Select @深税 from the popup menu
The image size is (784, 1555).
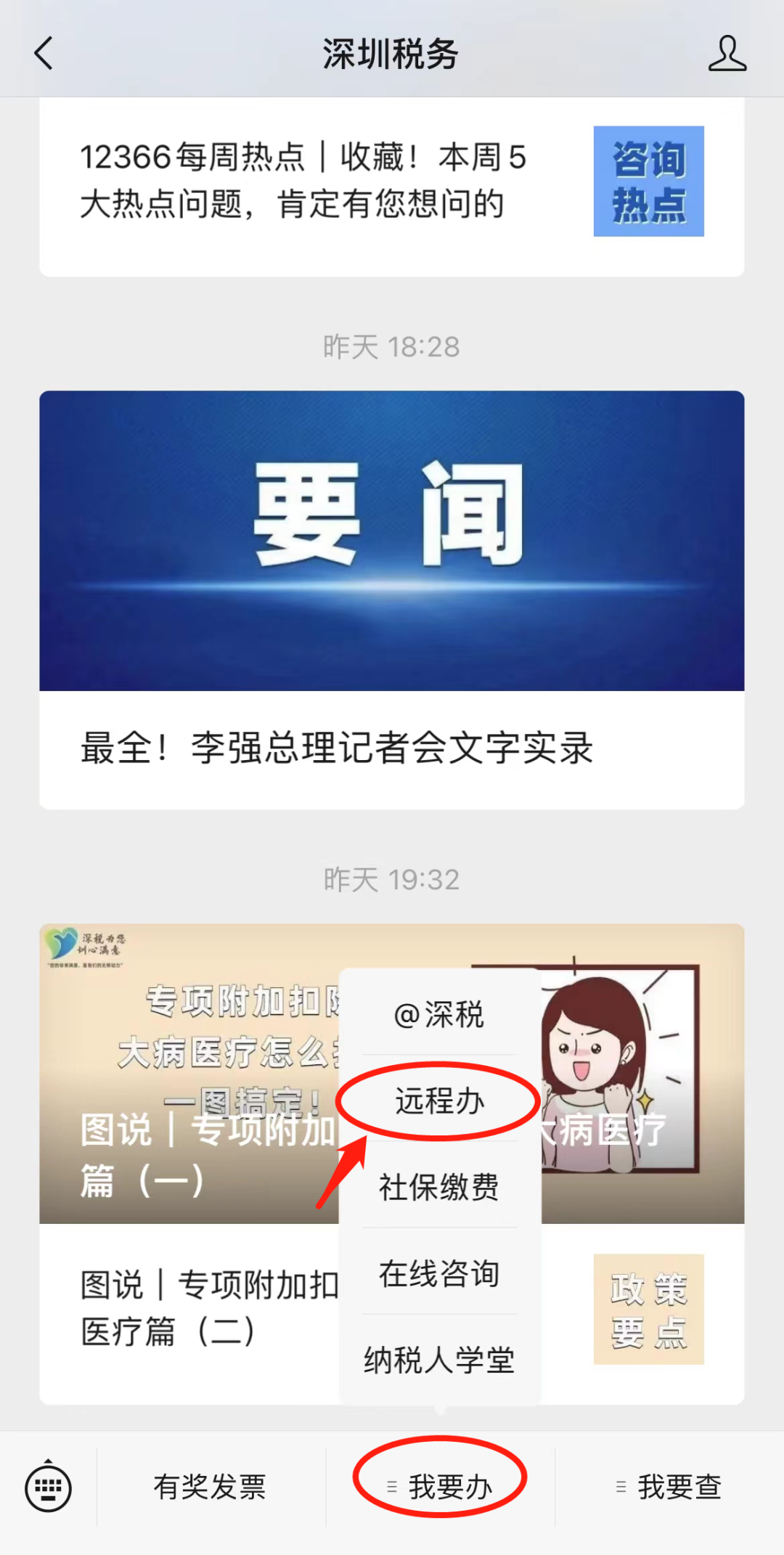pyautogui.click(x=439, y=1015)
